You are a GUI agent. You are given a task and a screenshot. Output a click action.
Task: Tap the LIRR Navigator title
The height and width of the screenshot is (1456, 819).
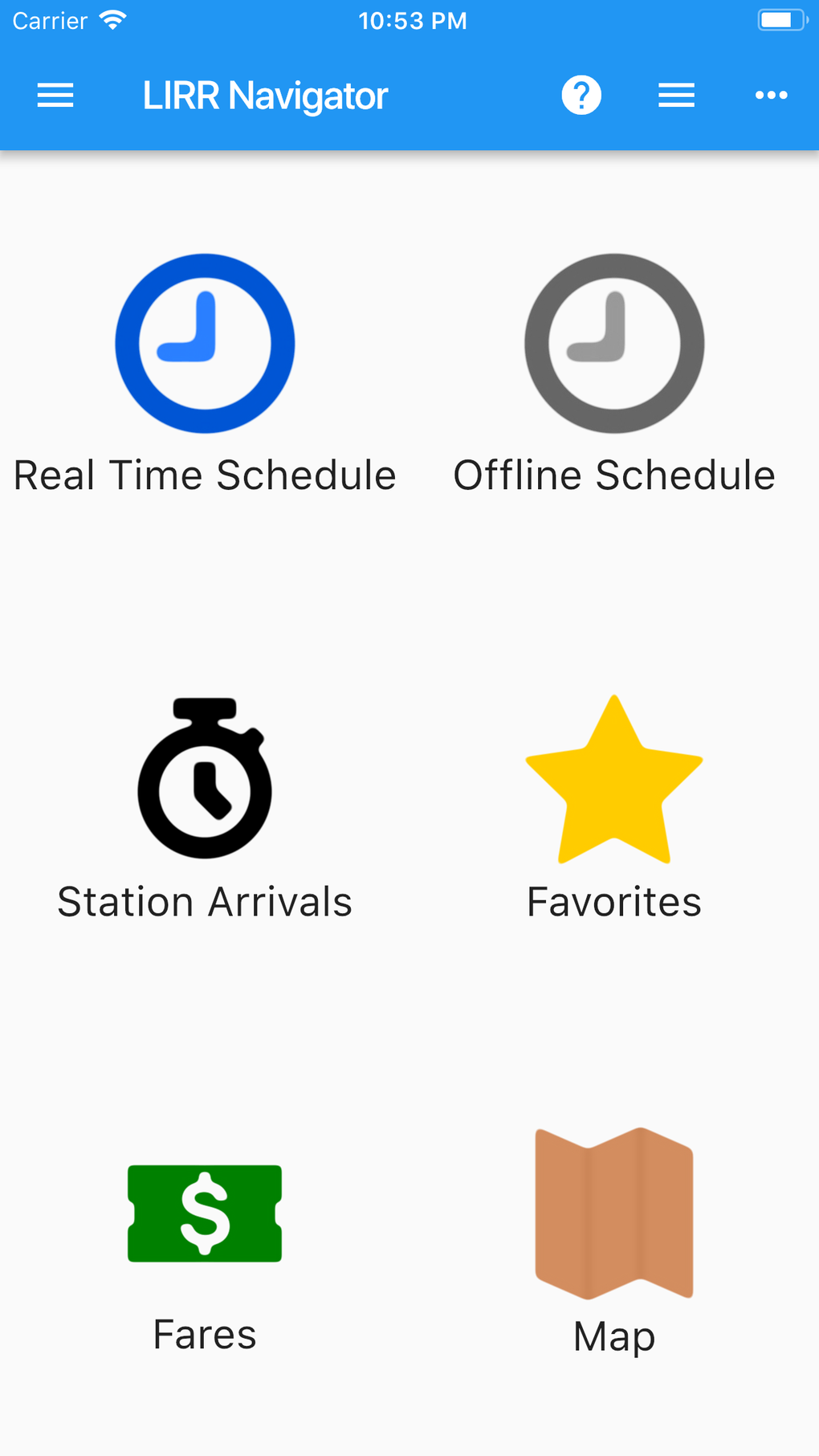pyautogui.click(x=265, y=94)
